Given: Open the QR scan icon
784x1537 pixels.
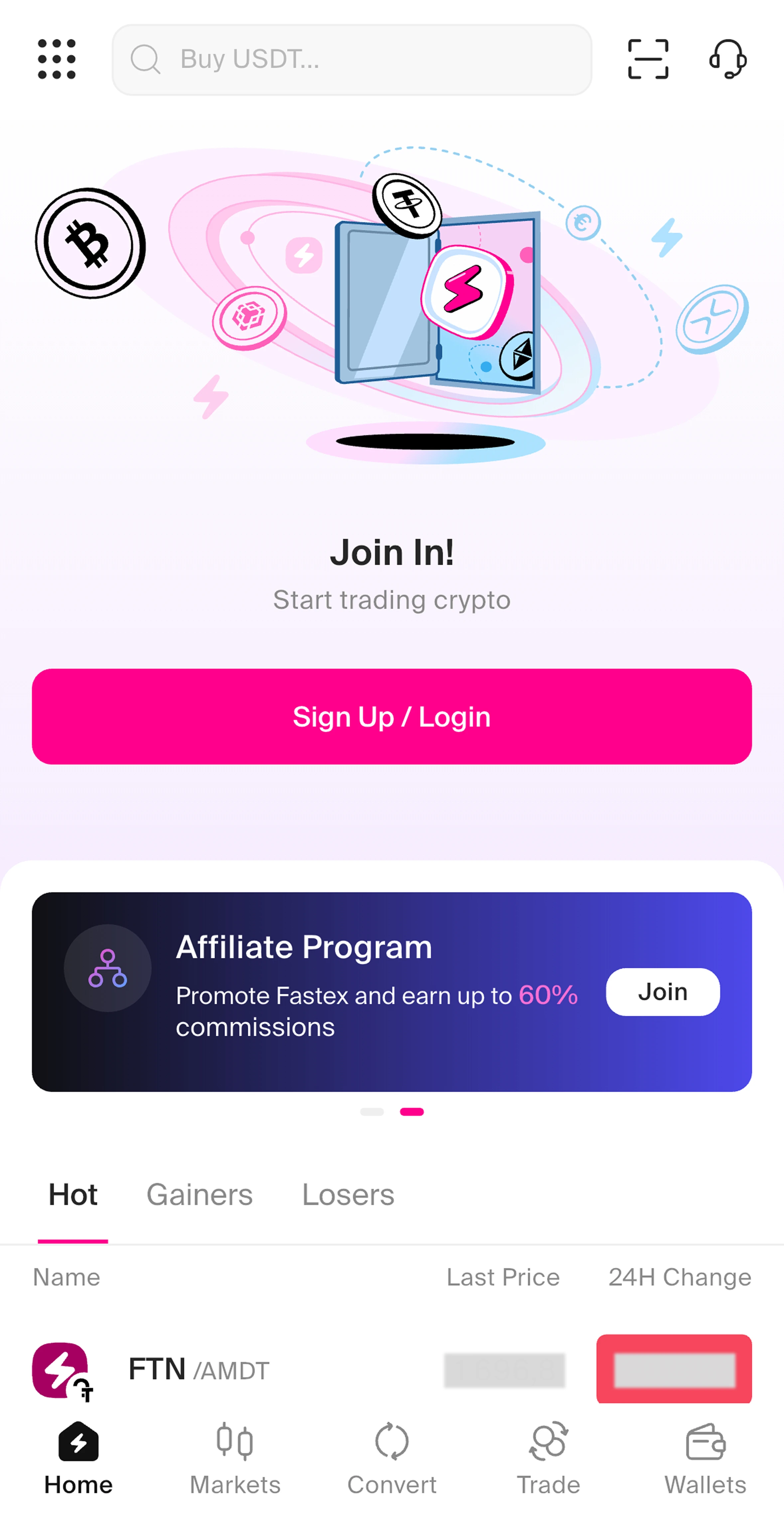Looking at the screenshot, I should tap(648, 59).
